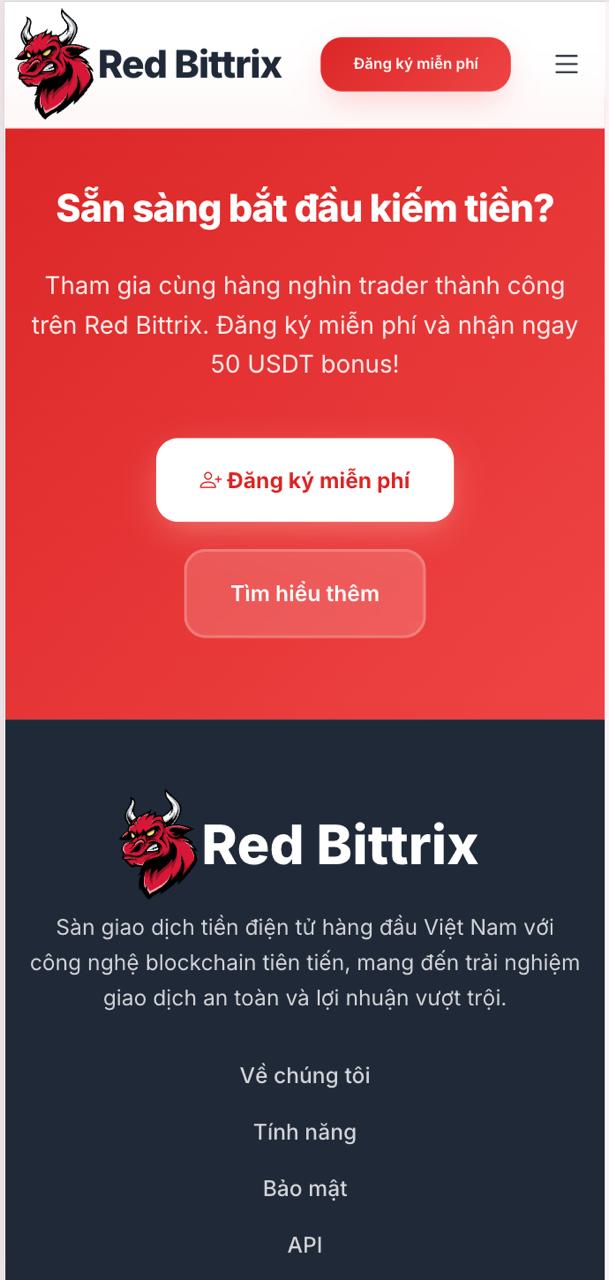The image size is (609, 1280).
Task: Visit the Bảo mật footer link
Action: tap(305, 1188)
